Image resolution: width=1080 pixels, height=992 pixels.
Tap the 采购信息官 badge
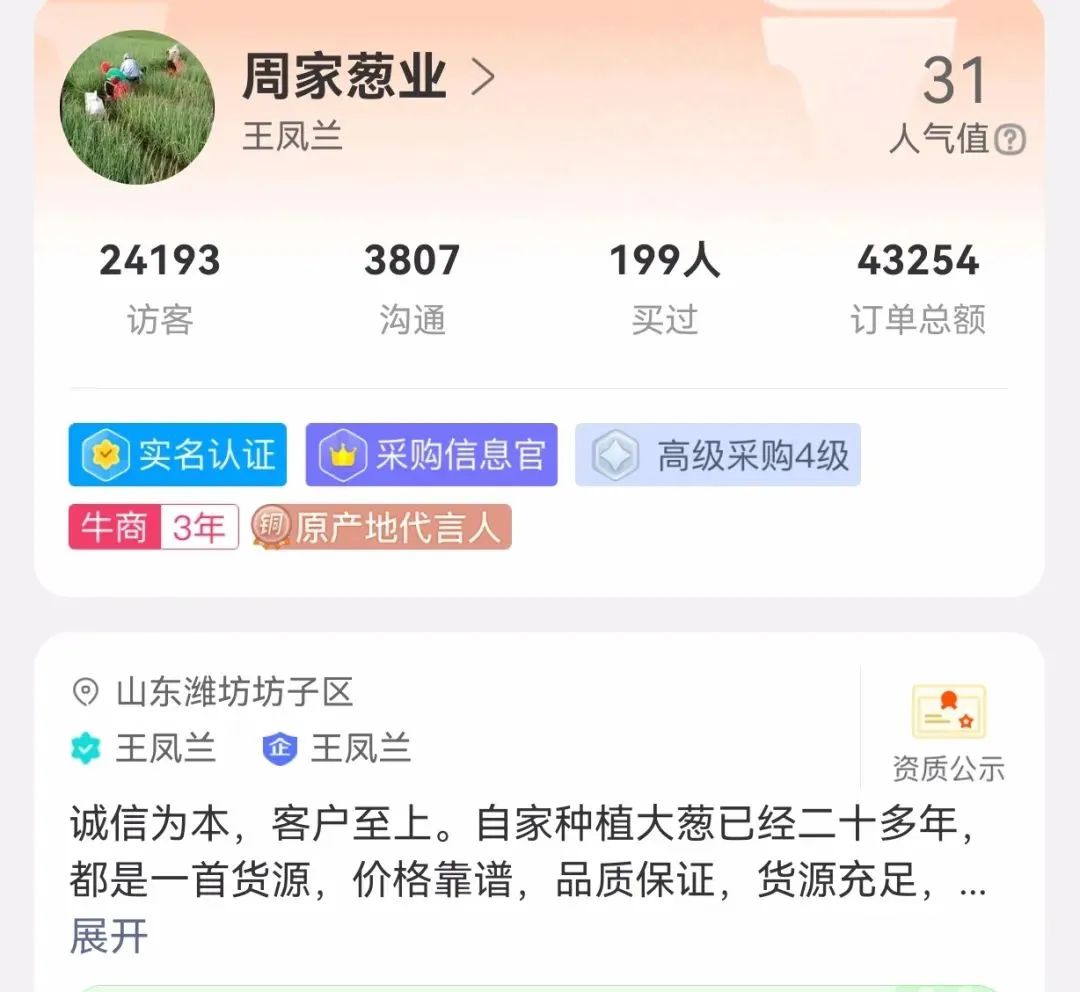coord(431,455)
